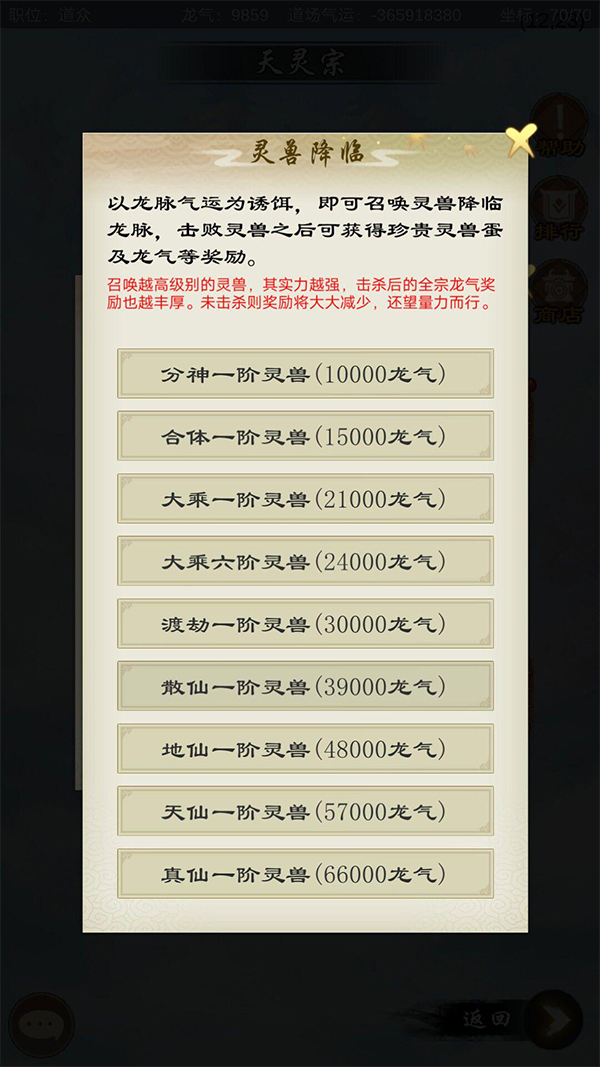Summon 渡劫一阶灵兽 for 30000龙气
Screen dimensions: 600x1067
(x=305, y=624)
